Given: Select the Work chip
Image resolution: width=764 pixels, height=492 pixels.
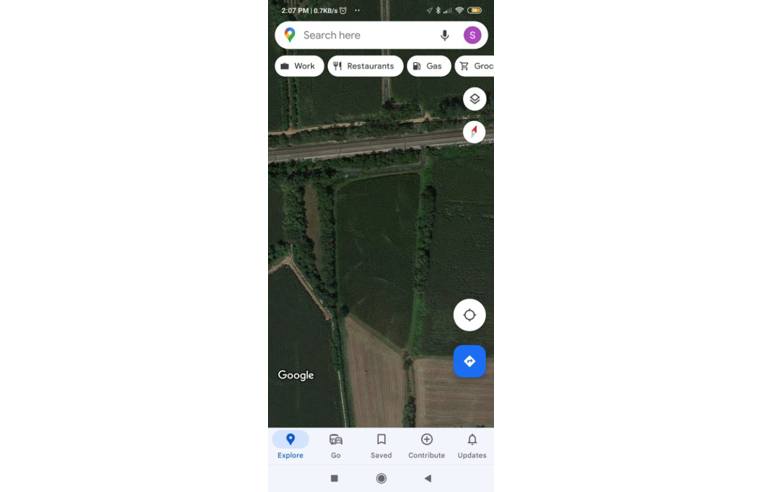Looking at the screenshot, I should [298, 66].
